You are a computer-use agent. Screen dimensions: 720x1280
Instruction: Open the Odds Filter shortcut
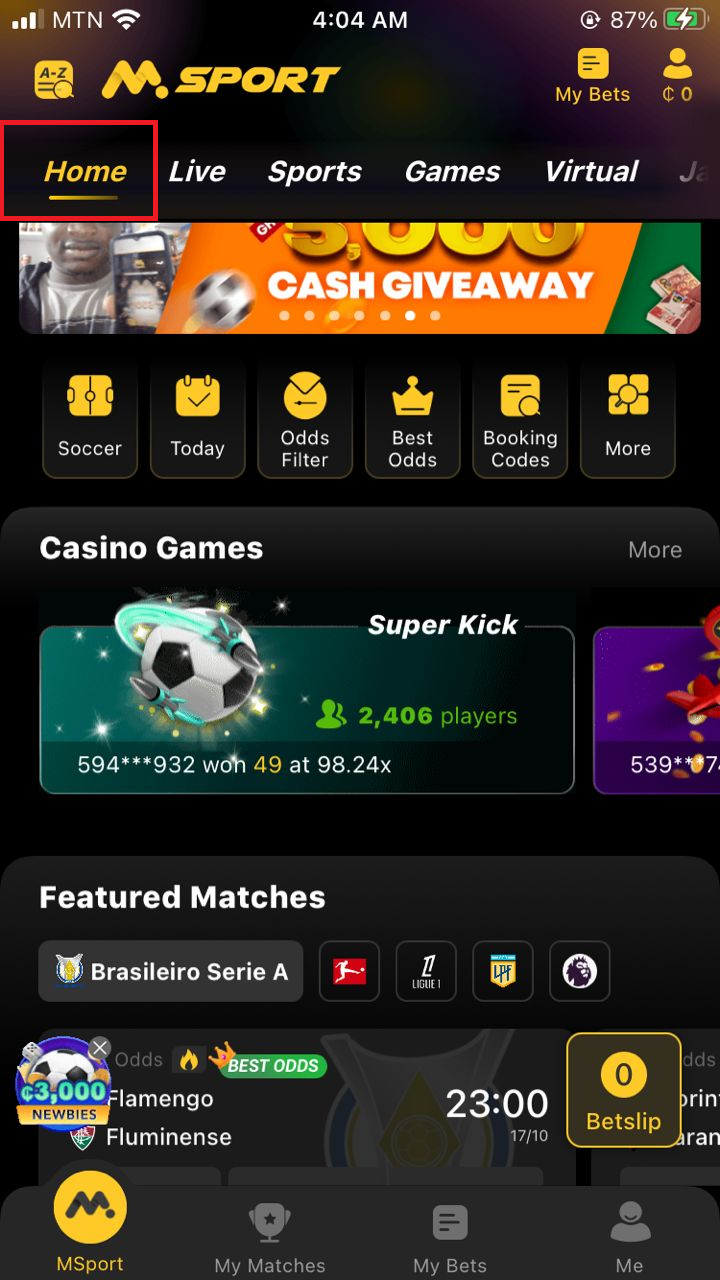tap(305, 418)
